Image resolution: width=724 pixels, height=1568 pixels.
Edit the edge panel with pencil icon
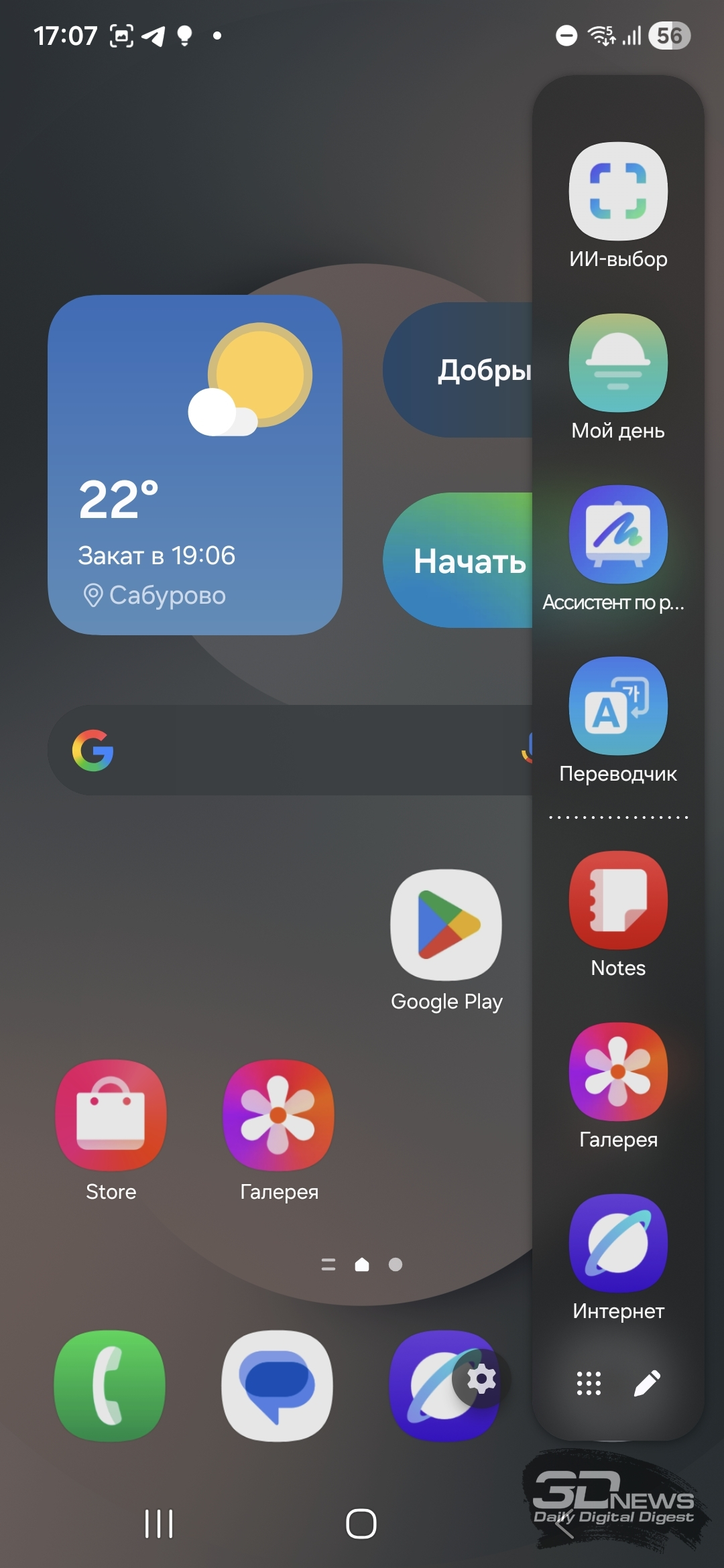coord(648,1383)
